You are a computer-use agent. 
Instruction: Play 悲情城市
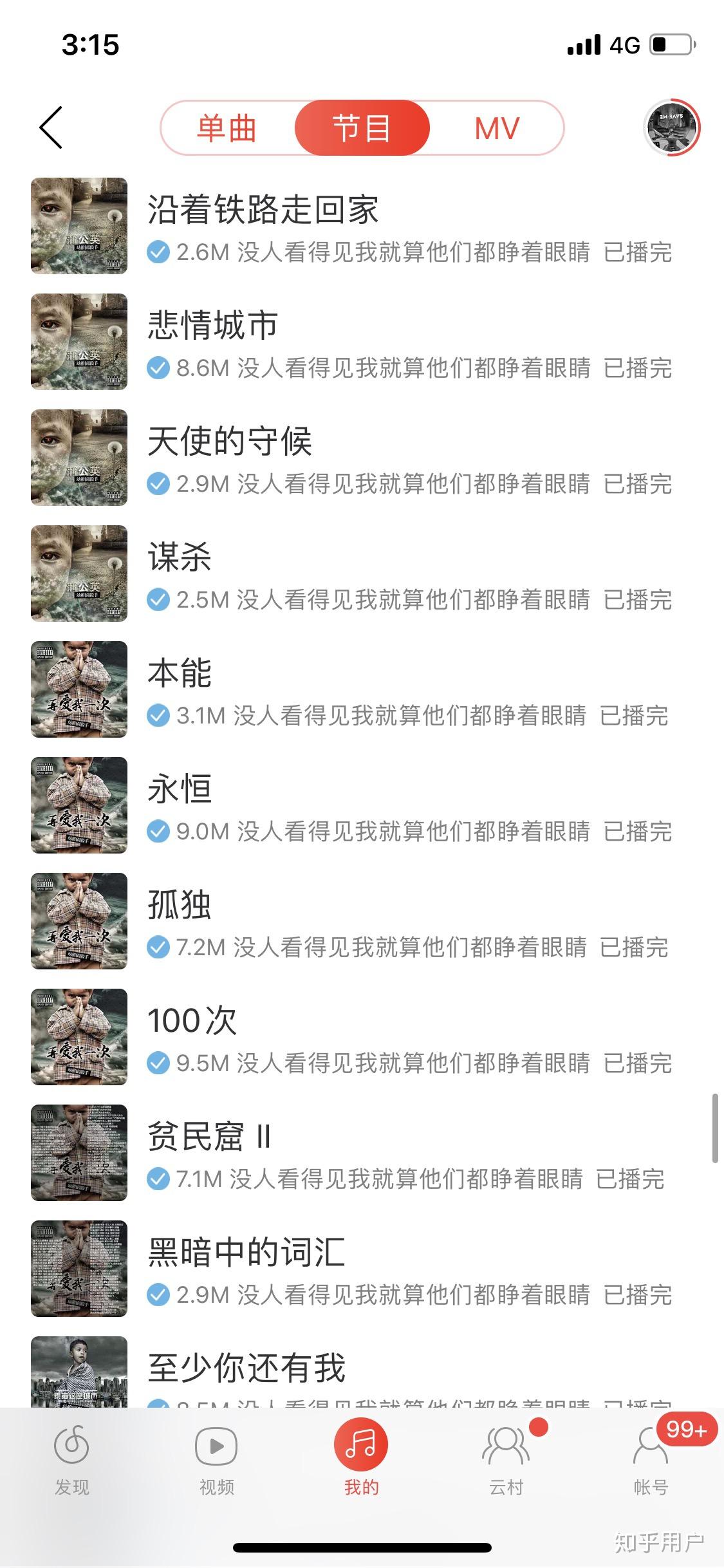pos(212,326)
